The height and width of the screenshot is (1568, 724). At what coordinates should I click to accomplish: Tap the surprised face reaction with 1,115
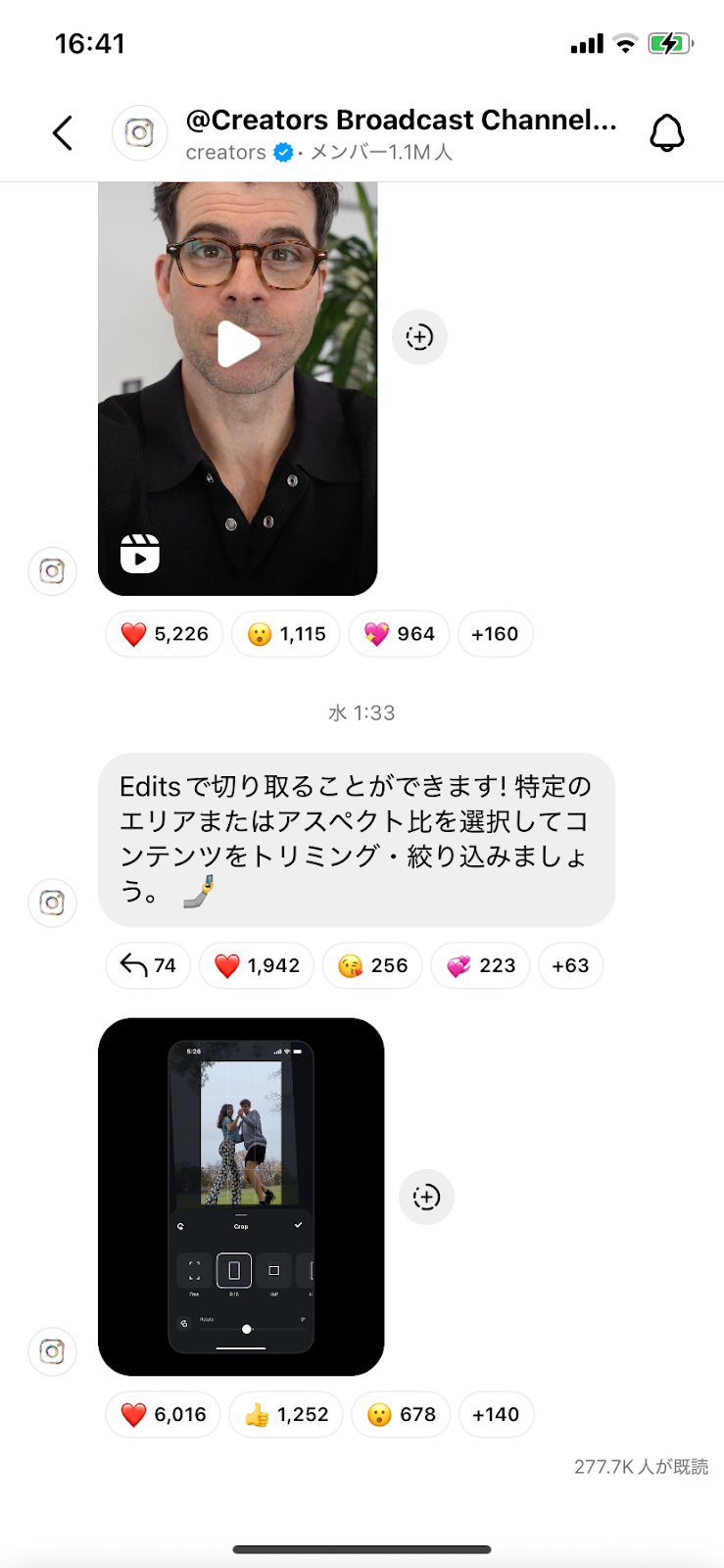(x=286, y=634)
